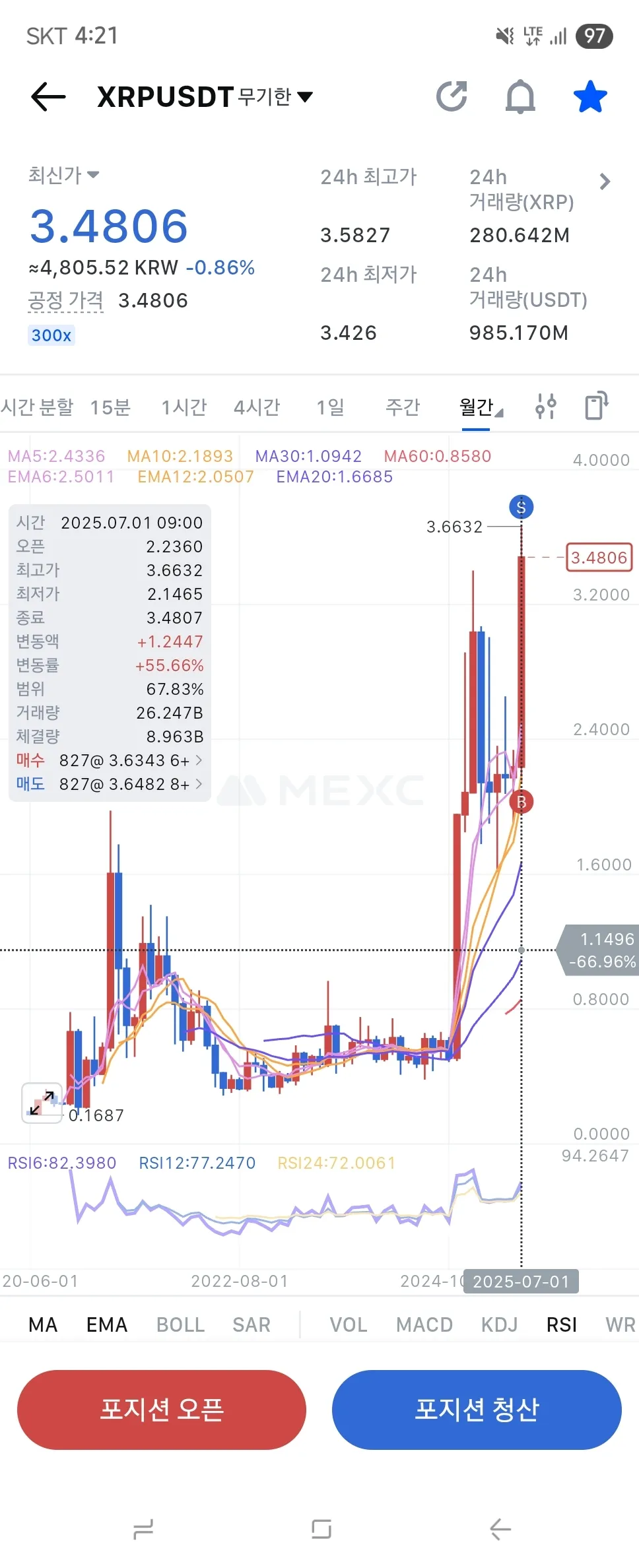639x1568 pixels.
Task: Tap 포지션 청산 button
Action: (477, 1409)
